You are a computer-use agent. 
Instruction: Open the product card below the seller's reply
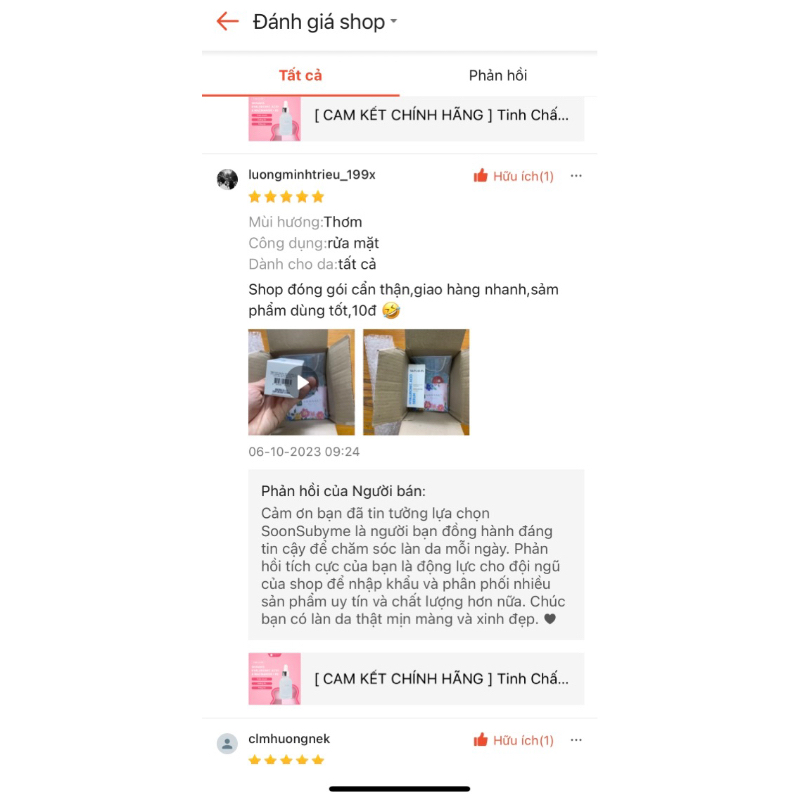415,679
